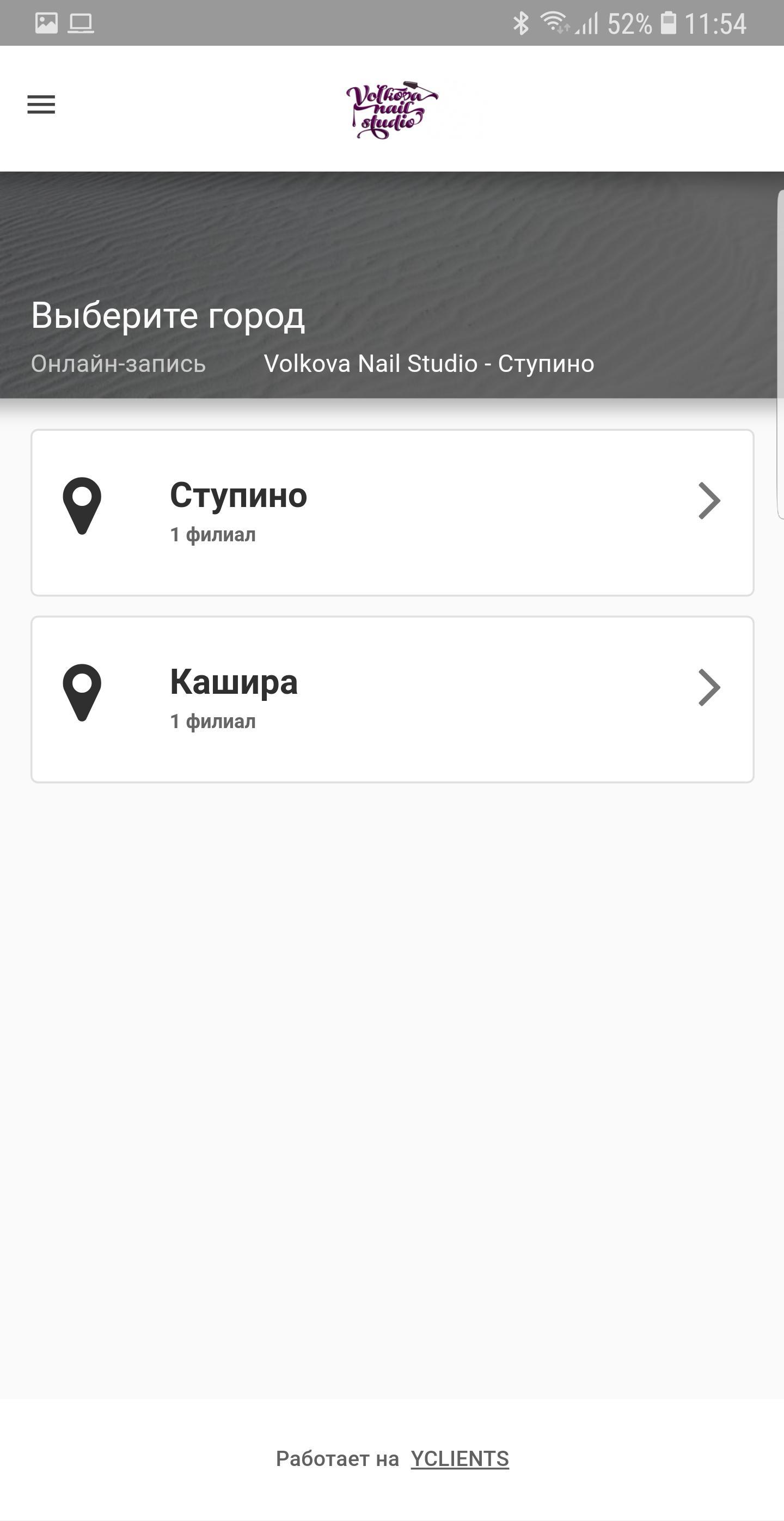This screenshot has width=784, height=1521.
Task: Click the signal strength icon in status bar
Action: [x=584, y=25]
